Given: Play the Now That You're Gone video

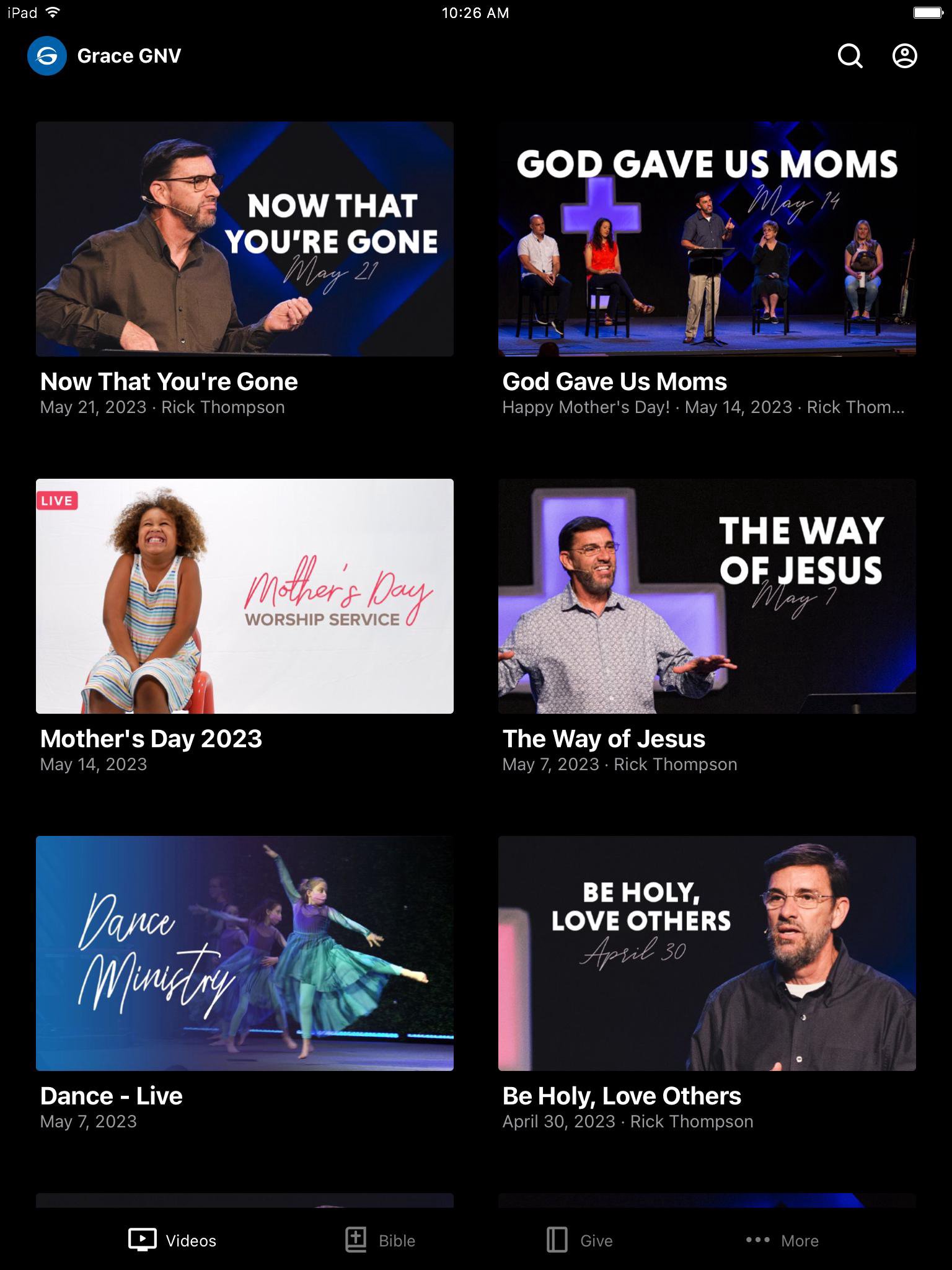Looking at the screenshot, I should click(245, 239).
